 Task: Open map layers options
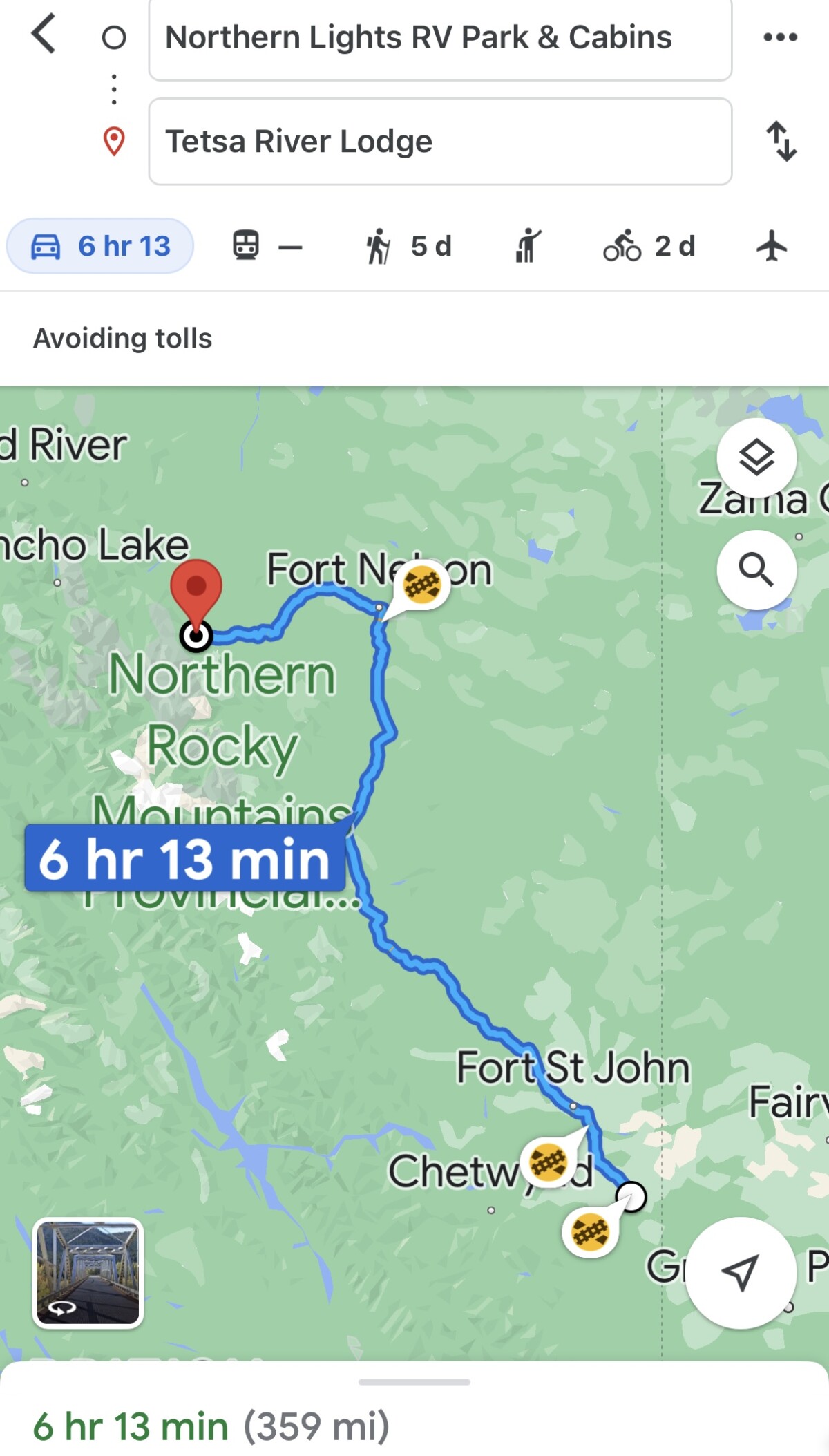[756, 457]
